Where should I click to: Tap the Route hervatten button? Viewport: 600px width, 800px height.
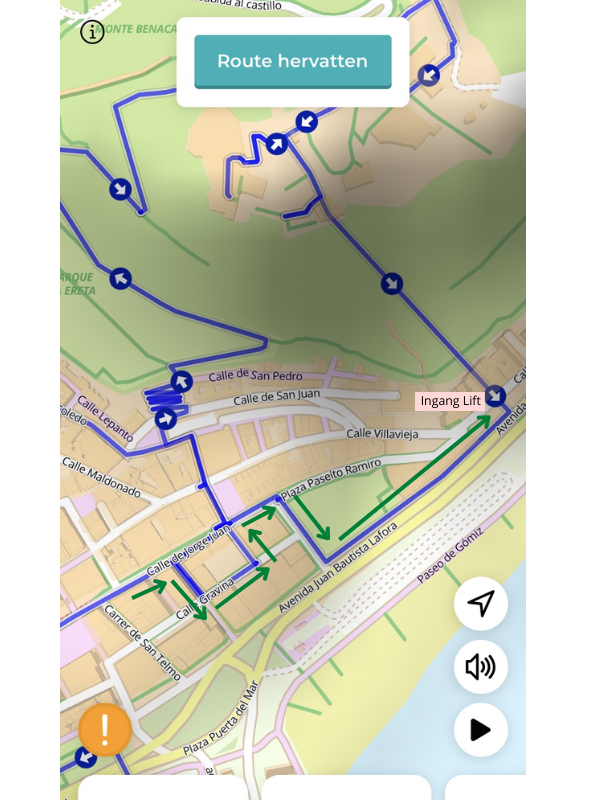coord(292,61)
